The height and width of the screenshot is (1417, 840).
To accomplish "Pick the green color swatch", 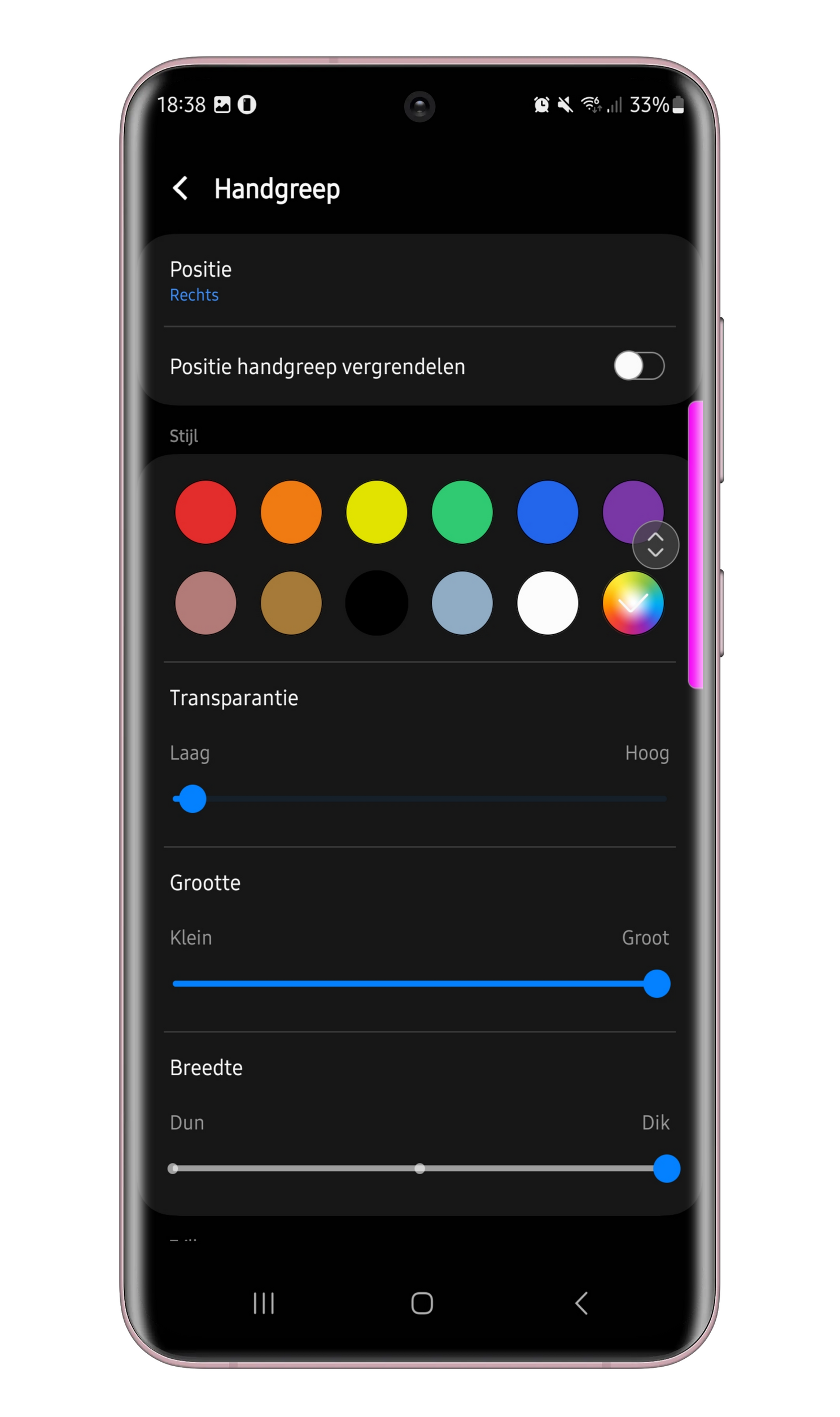I will point(462,512).
